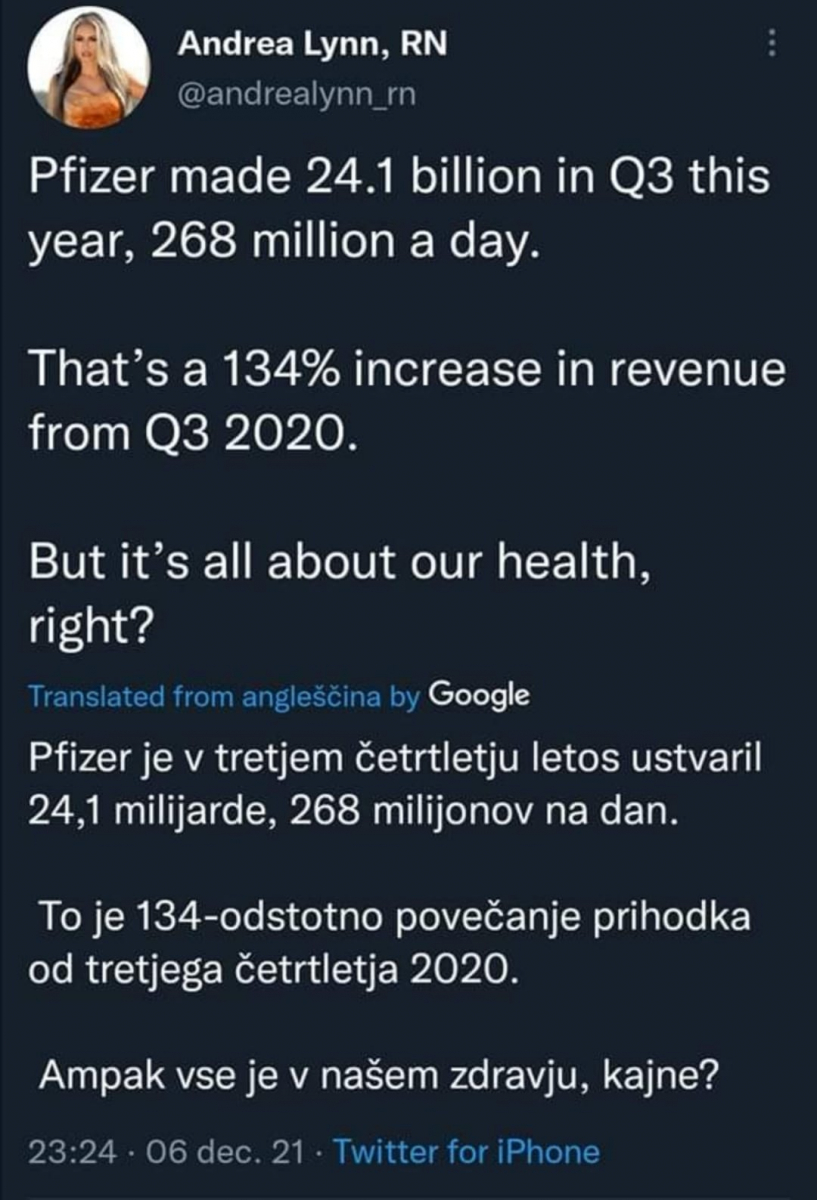The width and height of the screenshot is (817, 1200).
Task: Open the tweet's overflow menu
Action: click(771, 46)
